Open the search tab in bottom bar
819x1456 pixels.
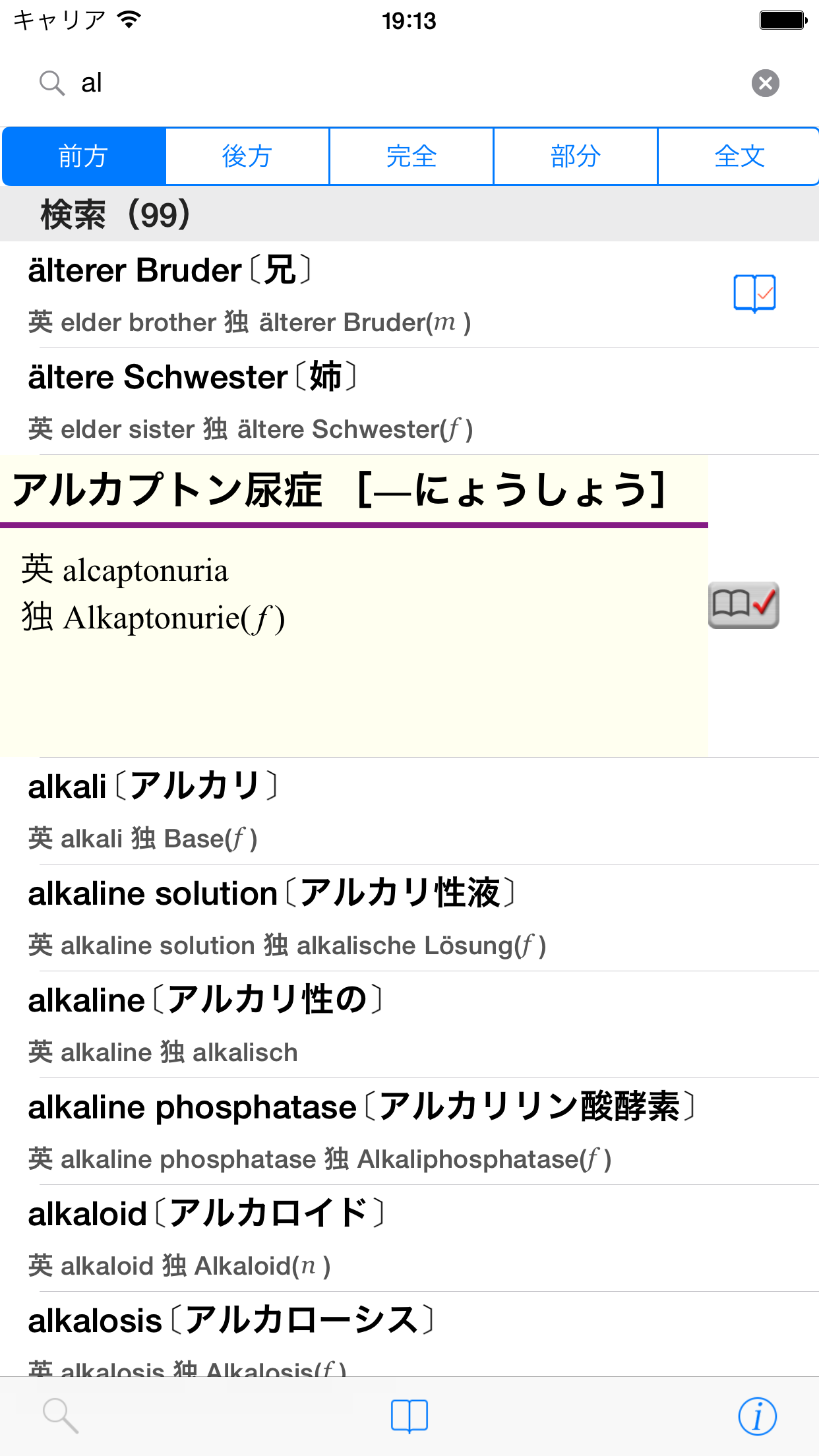pyautogui.click(x=61, y=1416)
